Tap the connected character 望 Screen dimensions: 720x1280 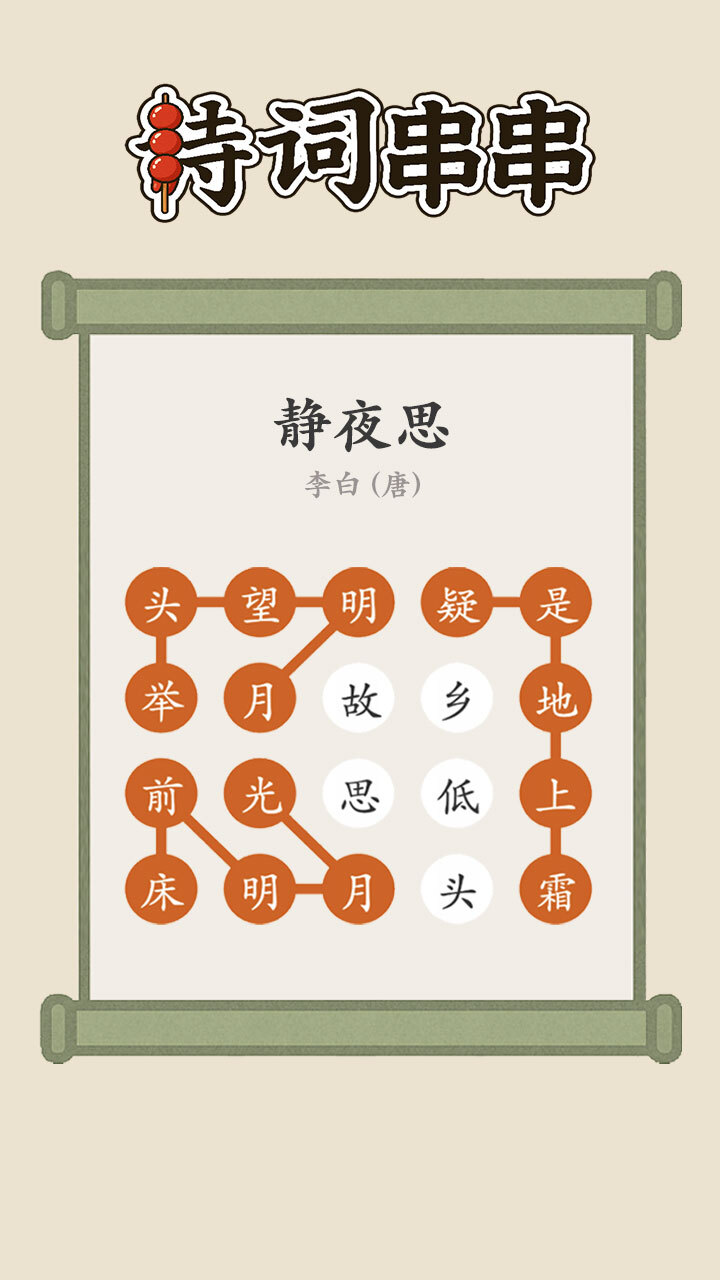(259, 603)
